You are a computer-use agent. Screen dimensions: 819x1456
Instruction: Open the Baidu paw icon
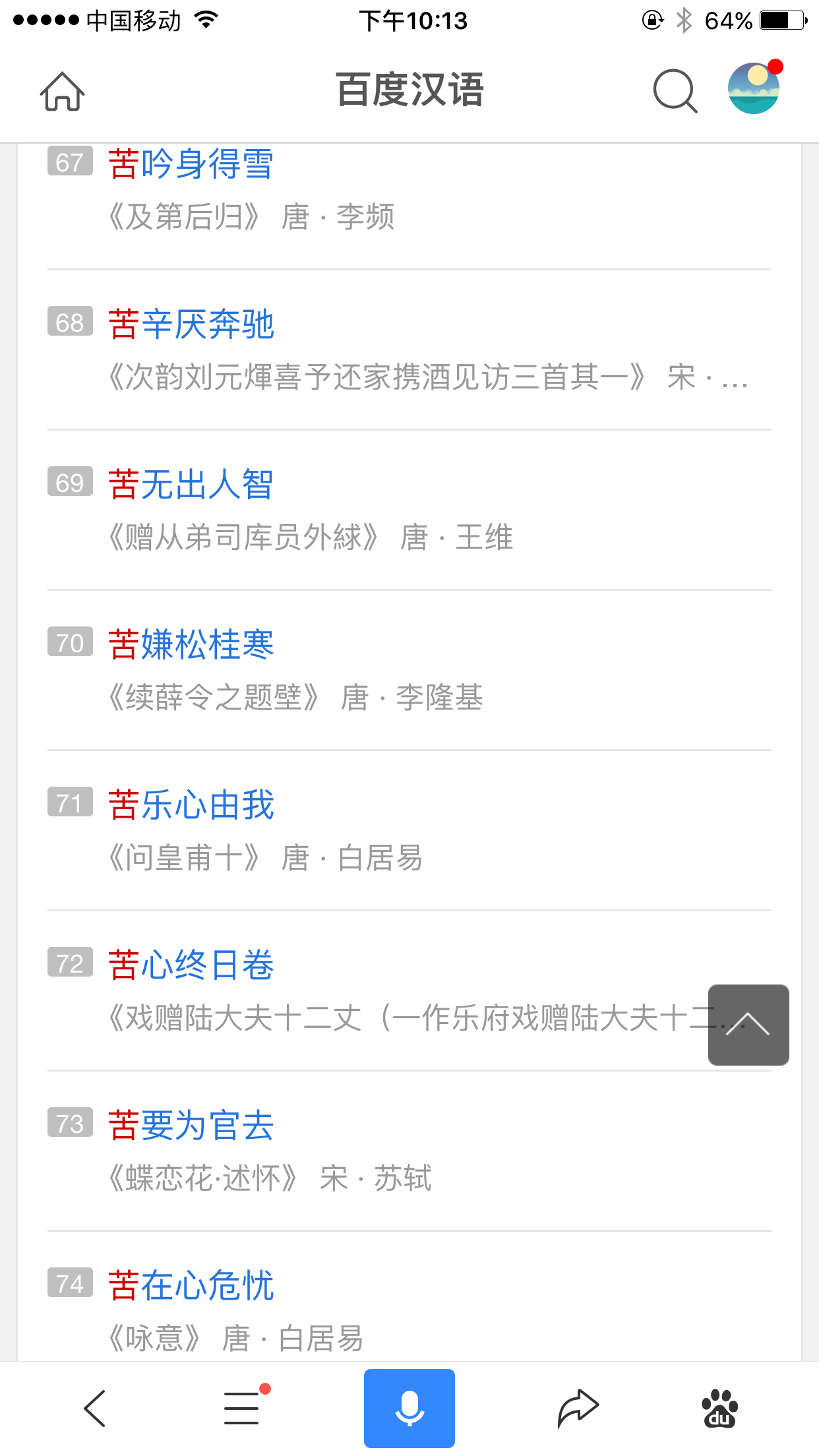pyautogui.click(x=719, y=1408)
